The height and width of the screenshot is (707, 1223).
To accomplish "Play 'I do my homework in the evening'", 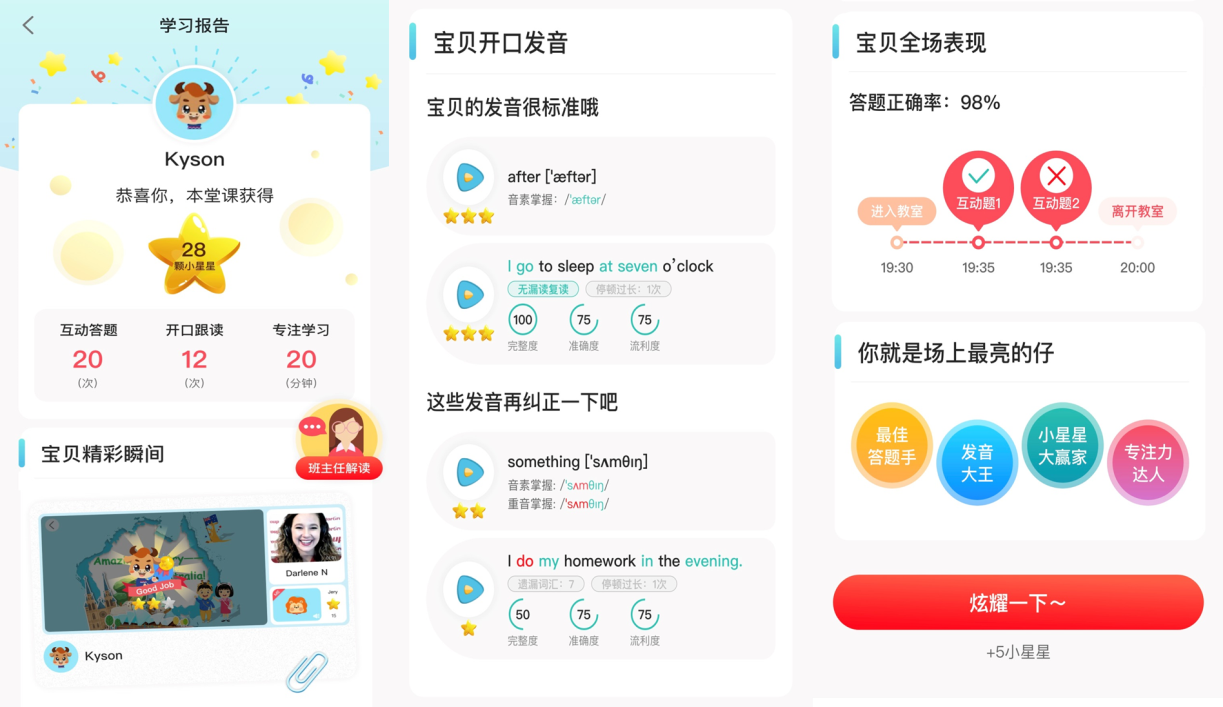I will pos(469,589).
